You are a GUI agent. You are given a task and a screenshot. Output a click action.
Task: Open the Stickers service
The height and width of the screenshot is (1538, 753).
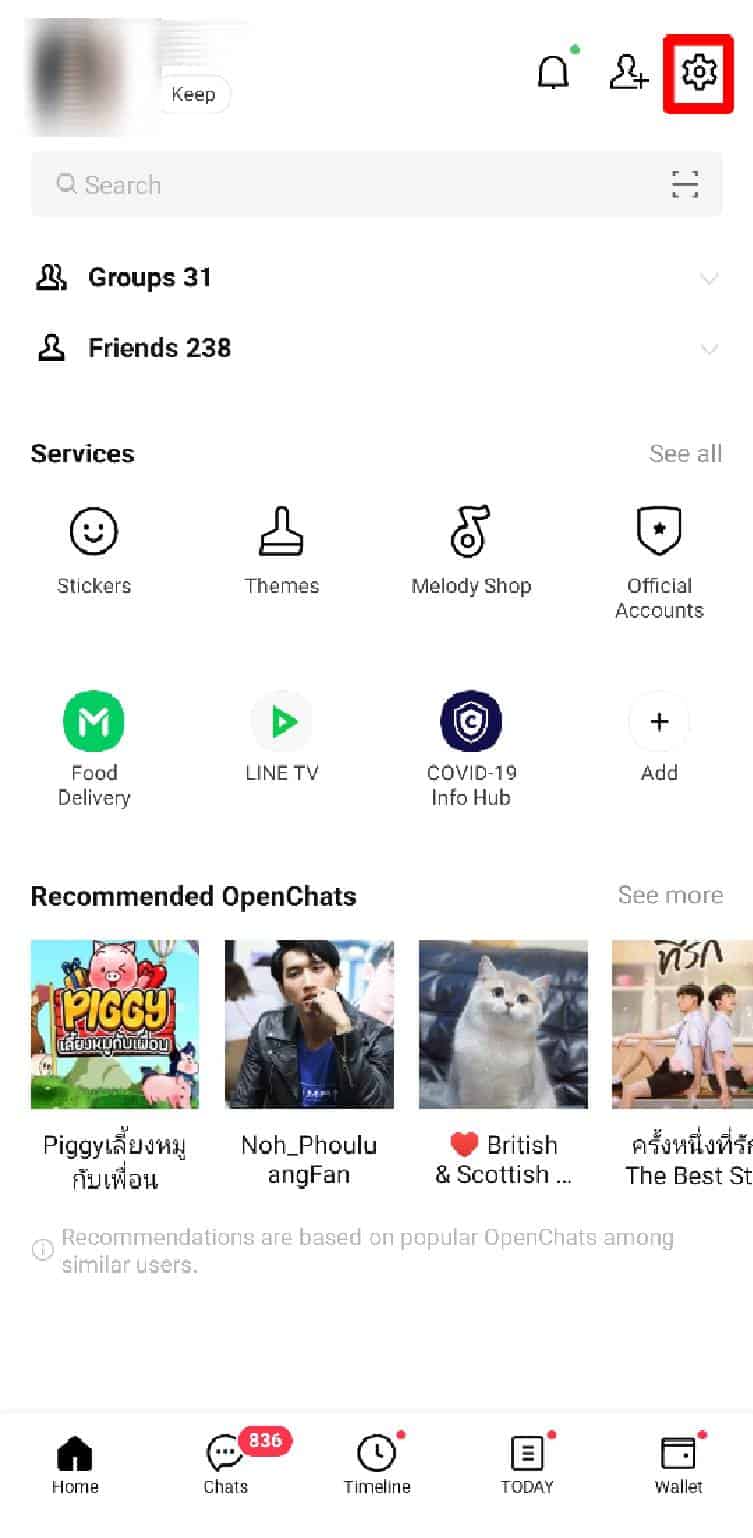click(94, 550)
